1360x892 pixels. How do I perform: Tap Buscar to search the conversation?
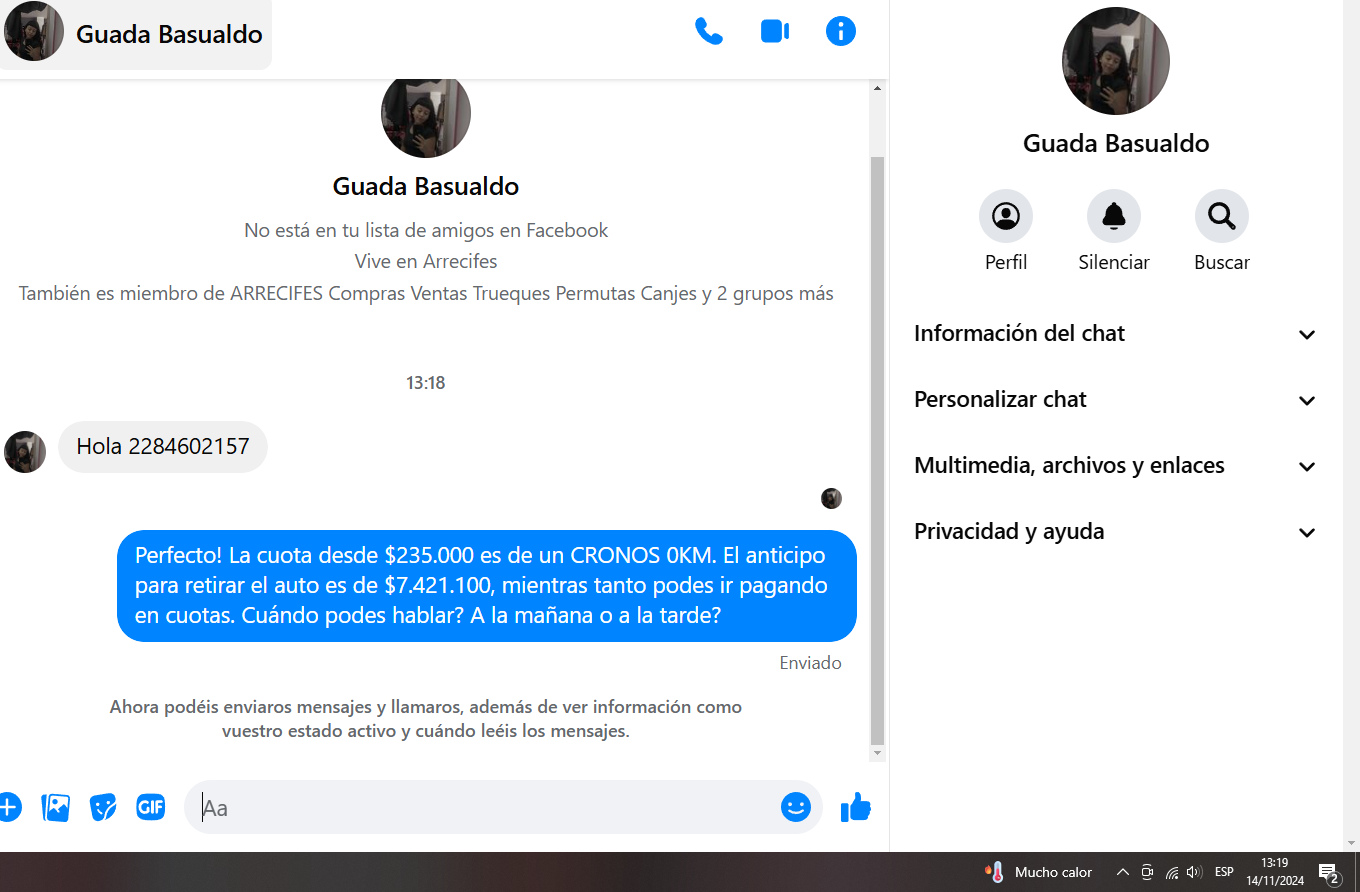pyautogui.click(x=1221, y=216)
